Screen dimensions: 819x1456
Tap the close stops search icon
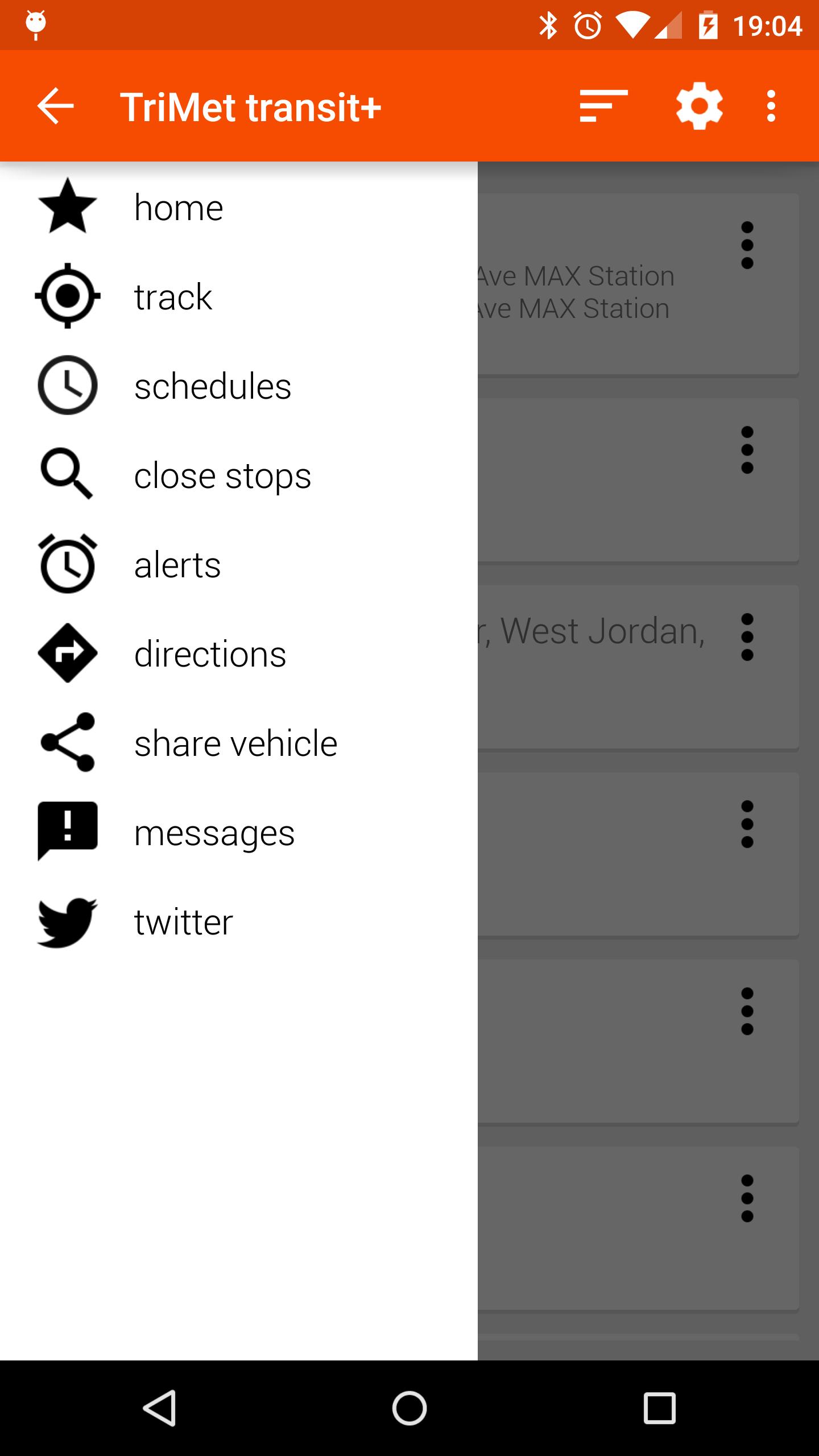[x=67, y=475]
